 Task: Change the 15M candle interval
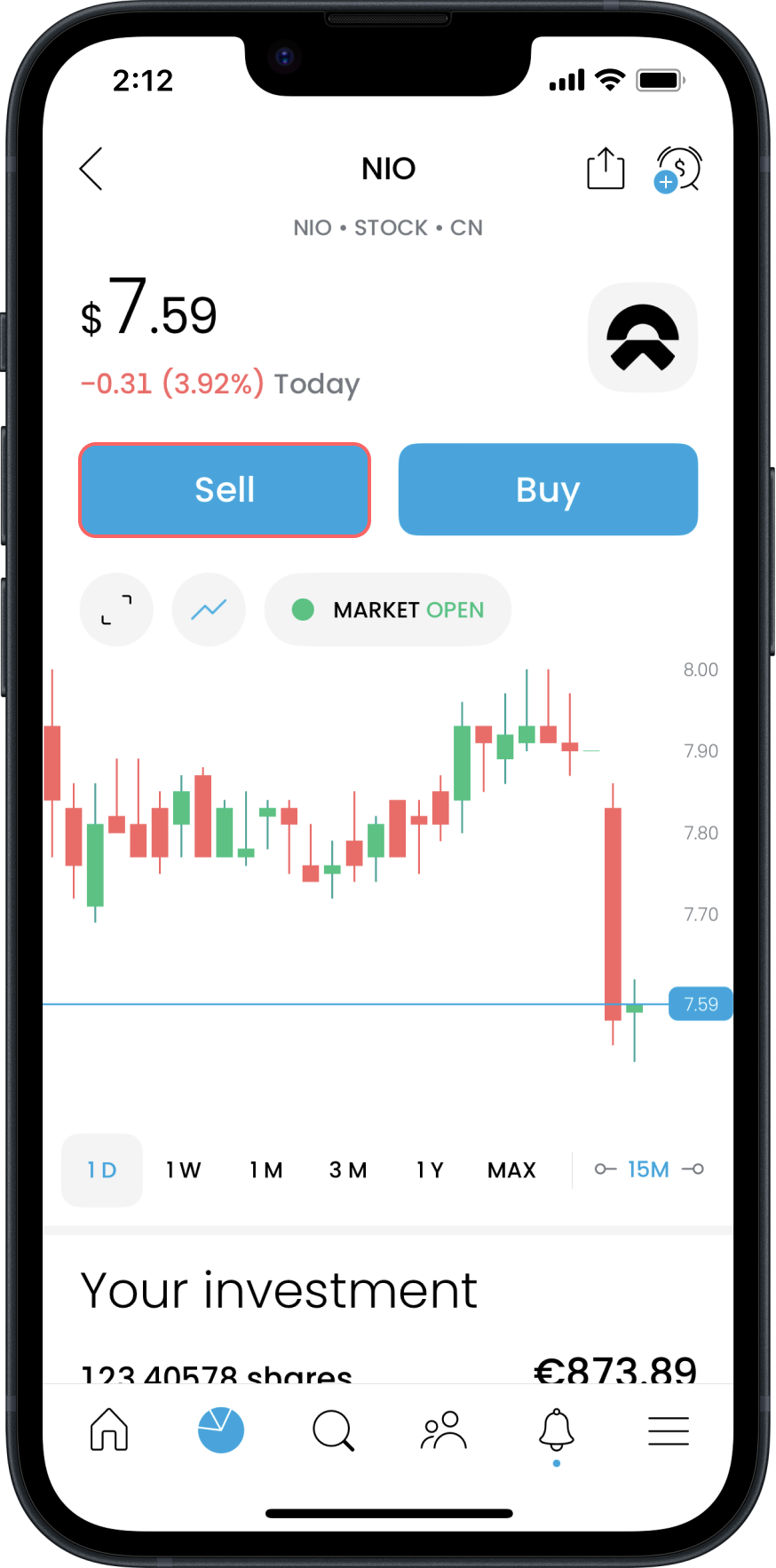(648, 1169)
